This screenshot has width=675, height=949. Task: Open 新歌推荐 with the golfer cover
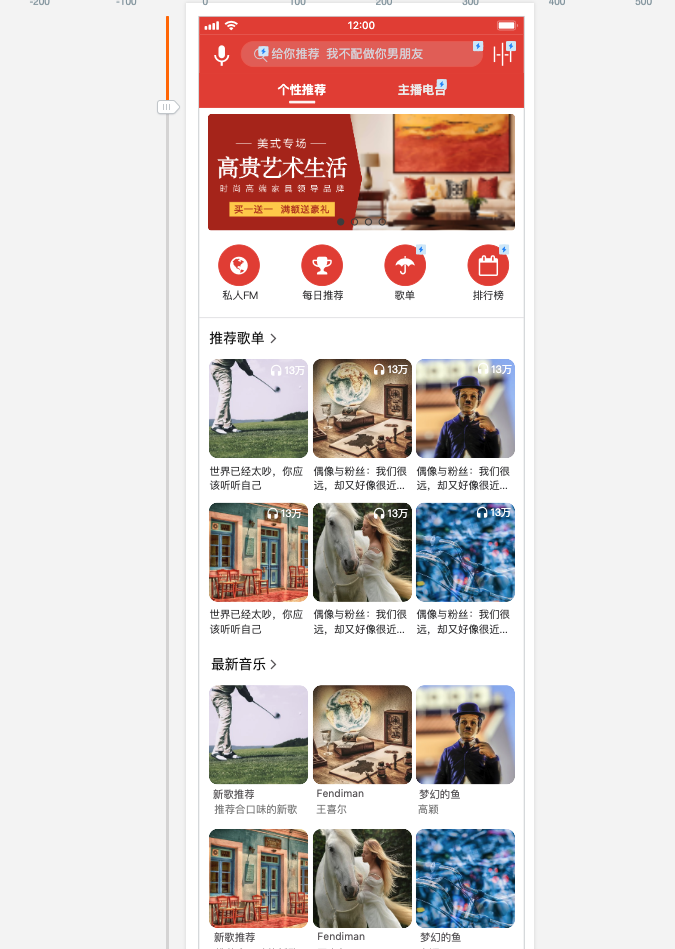[x=258, y=735]
